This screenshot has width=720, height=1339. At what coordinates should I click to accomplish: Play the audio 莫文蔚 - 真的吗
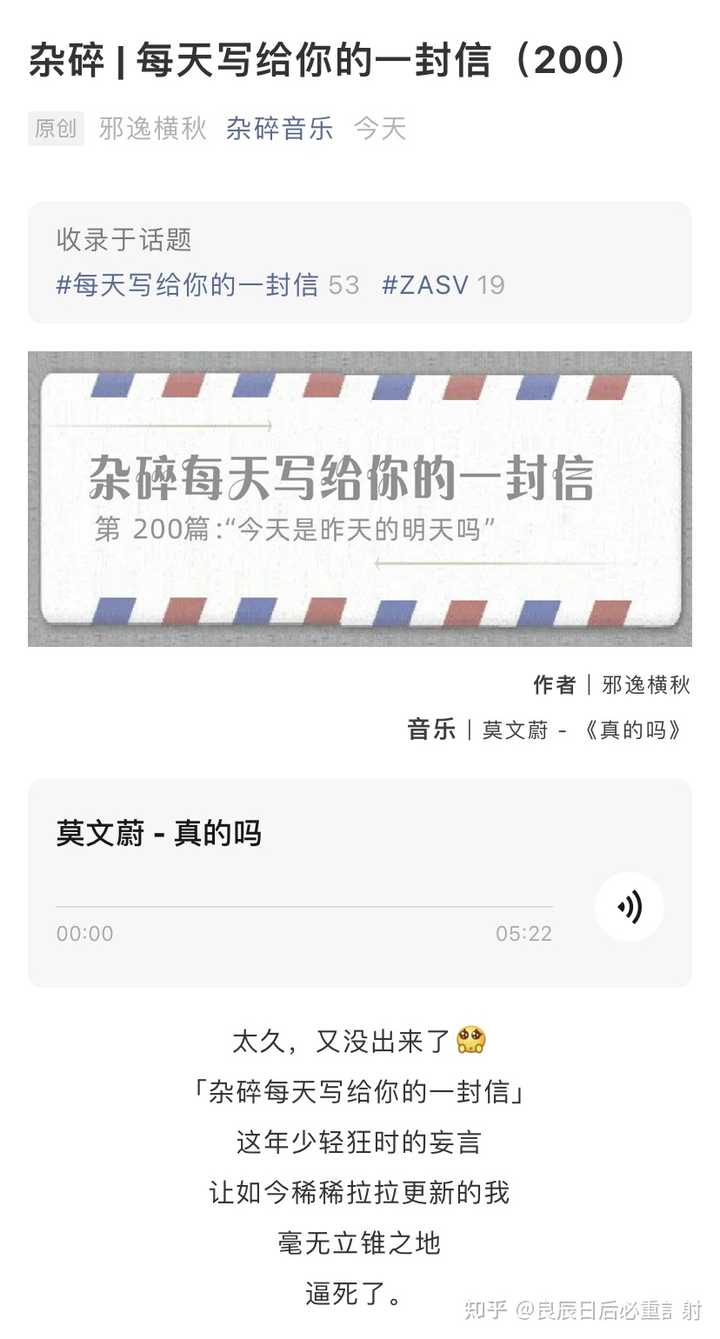[x=629, y=908]
